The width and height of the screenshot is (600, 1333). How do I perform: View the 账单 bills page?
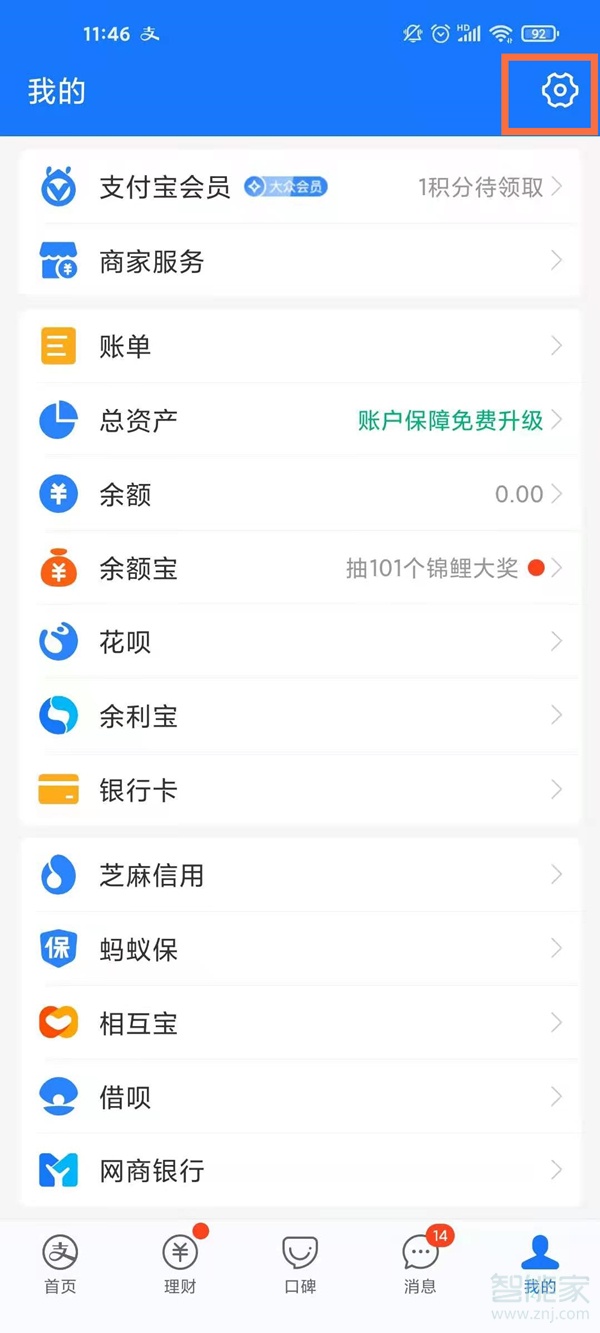click(300, 346)
